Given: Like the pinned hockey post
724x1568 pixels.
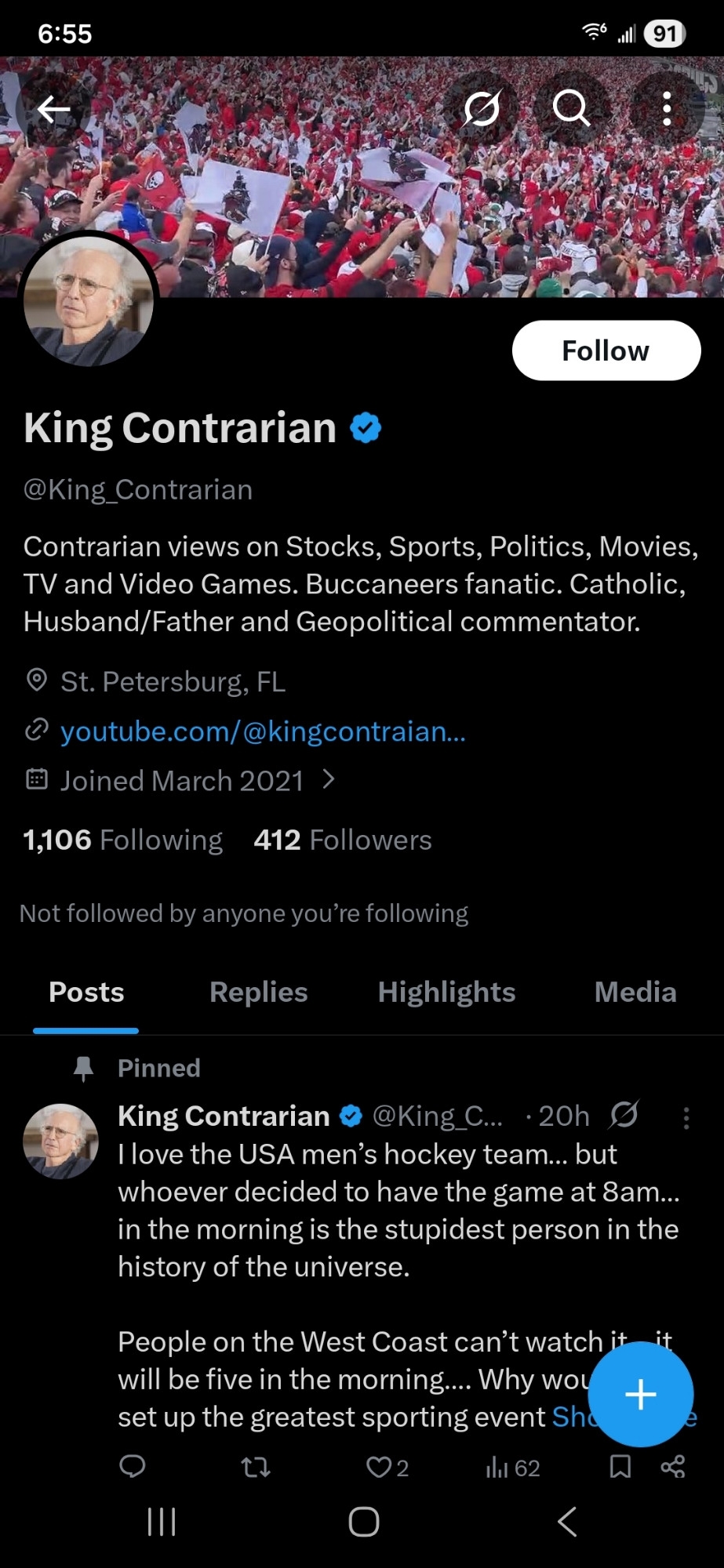Looking at the screenshot, I should pos(380,1467).
